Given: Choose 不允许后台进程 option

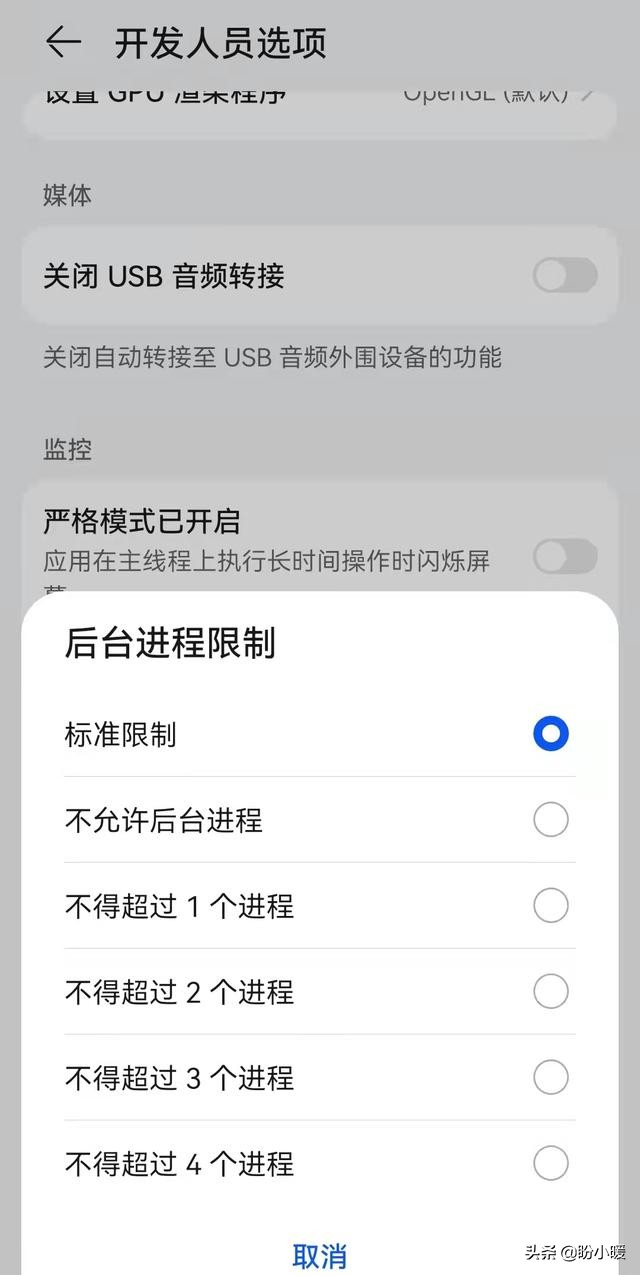Looking at the screenshot, I should (x=550, y=820).
